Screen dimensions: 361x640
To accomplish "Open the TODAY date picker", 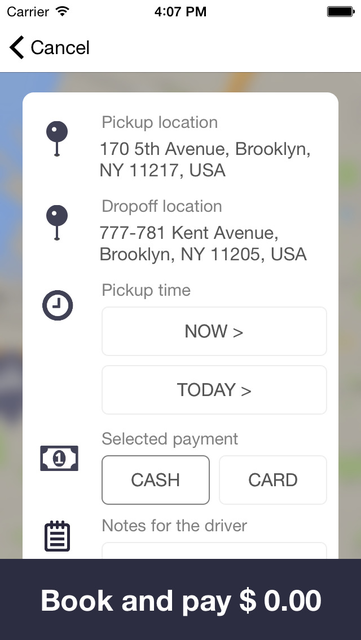I will pyautogui.click(x=214, y=390).
